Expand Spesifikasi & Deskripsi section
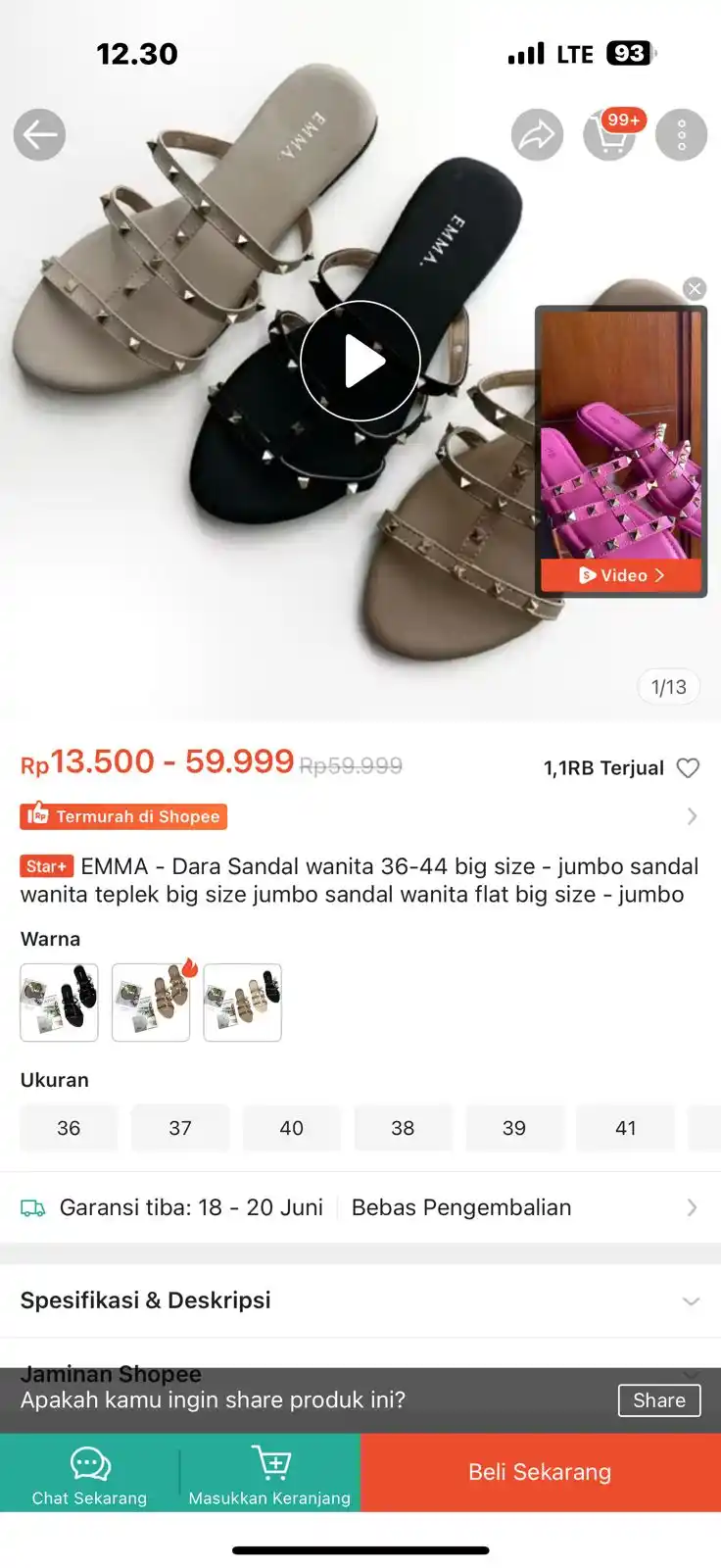This screenshot has width=721, height=1568. pyautogui.click(x=360, y=1300)
